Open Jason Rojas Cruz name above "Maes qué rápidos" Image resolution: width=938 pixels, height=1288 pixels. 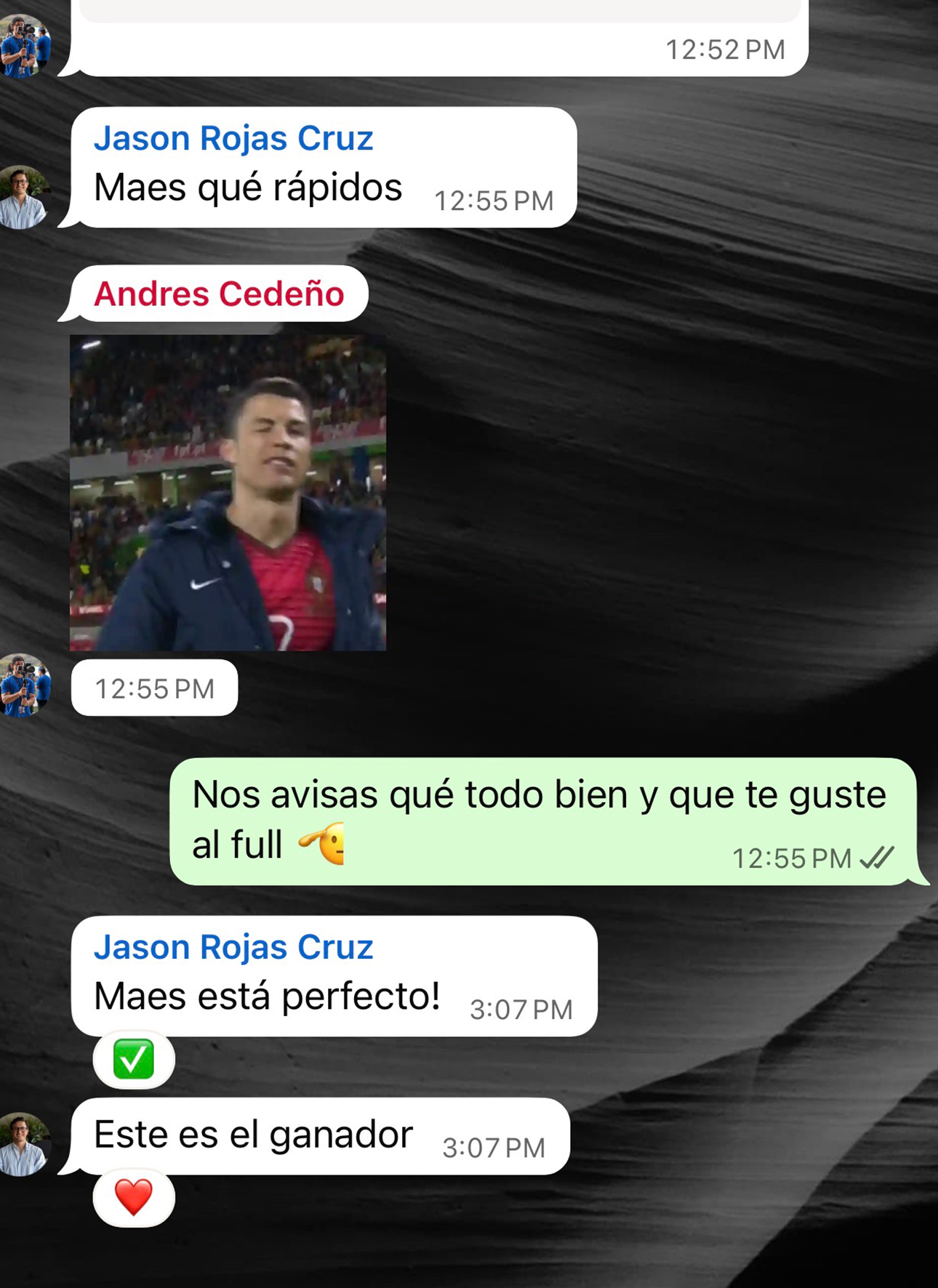point(233,138)
